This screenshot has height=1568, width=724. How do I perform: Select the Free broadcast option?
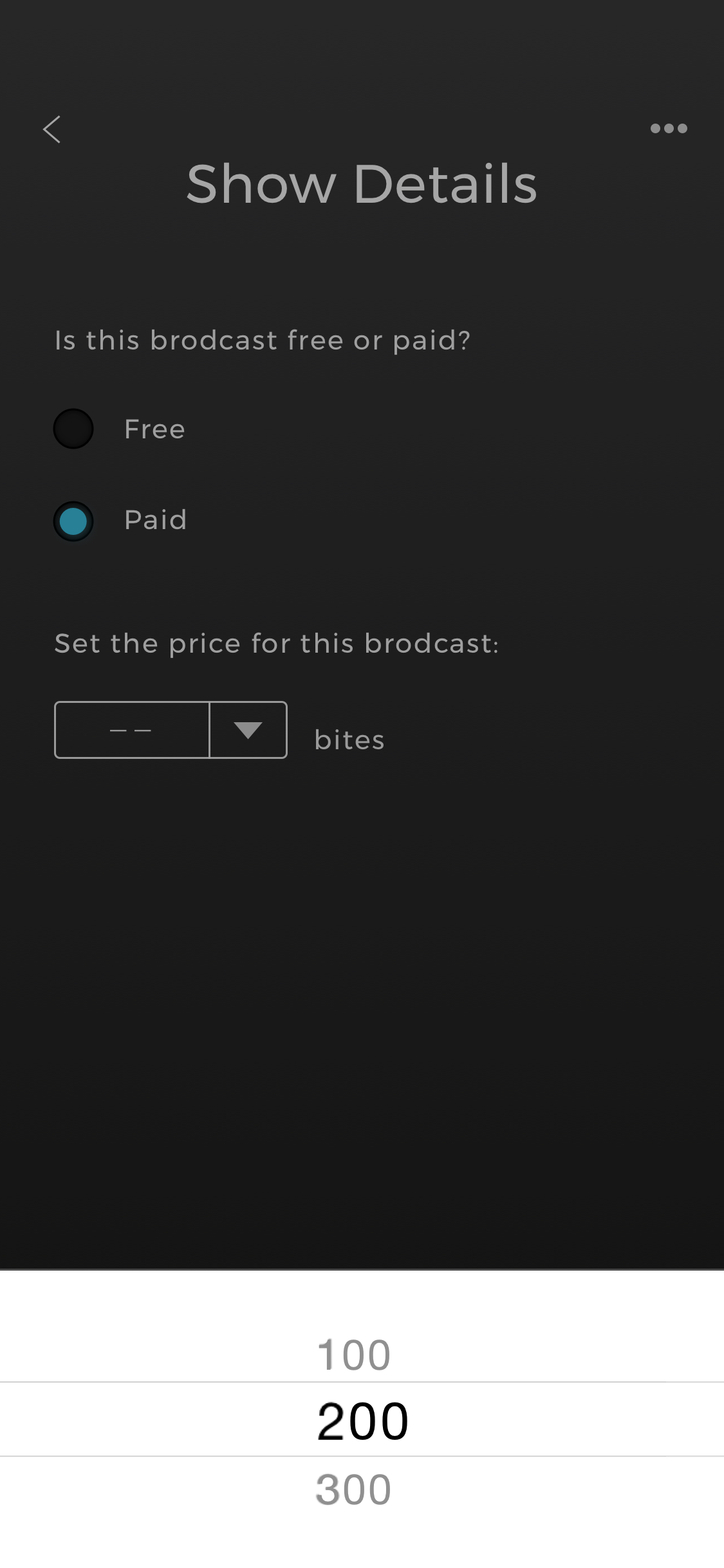coord(73,429)
